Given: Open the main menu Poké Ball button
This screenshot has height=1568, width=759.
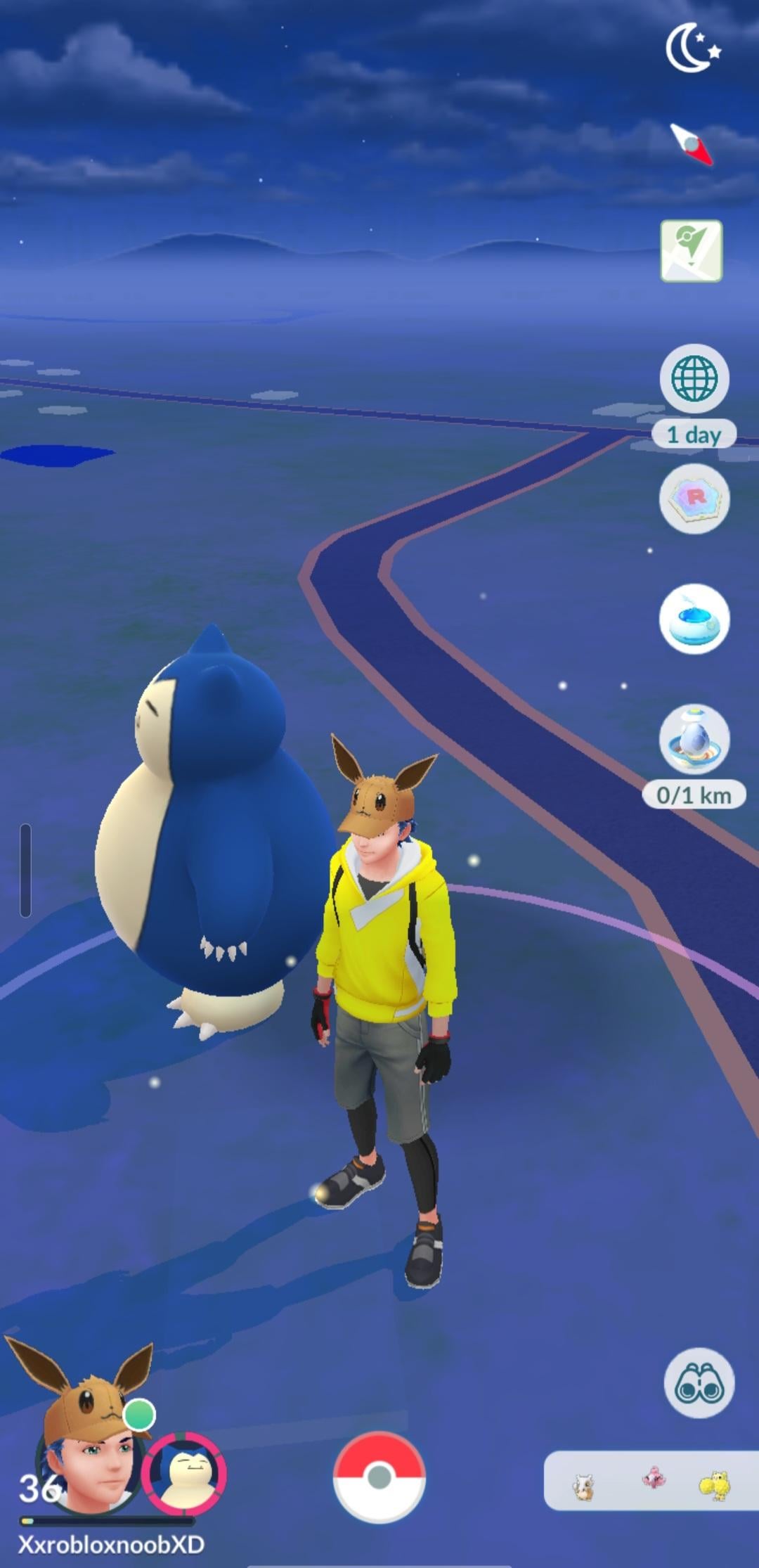Looking at the screenshot, I should click(x=379, y=1476).
